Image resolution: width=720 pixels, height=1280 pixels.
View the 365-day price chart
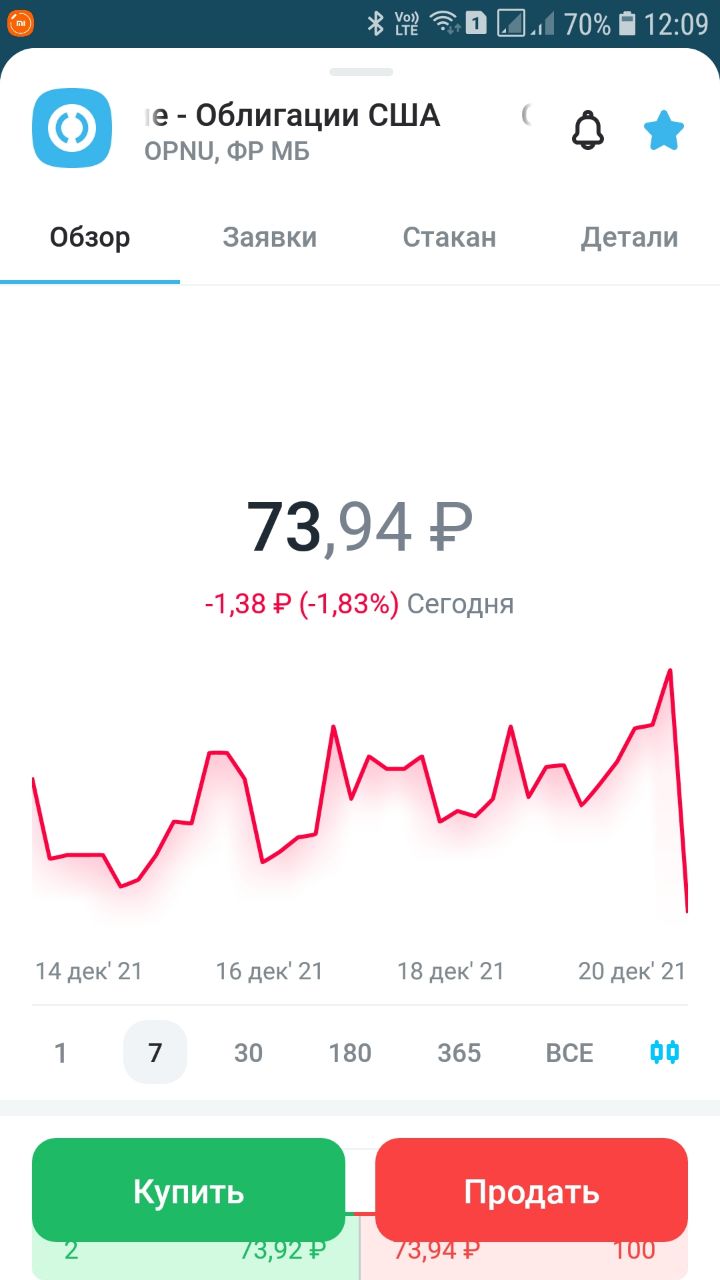pyautogui.click(x=459, y=1053)
